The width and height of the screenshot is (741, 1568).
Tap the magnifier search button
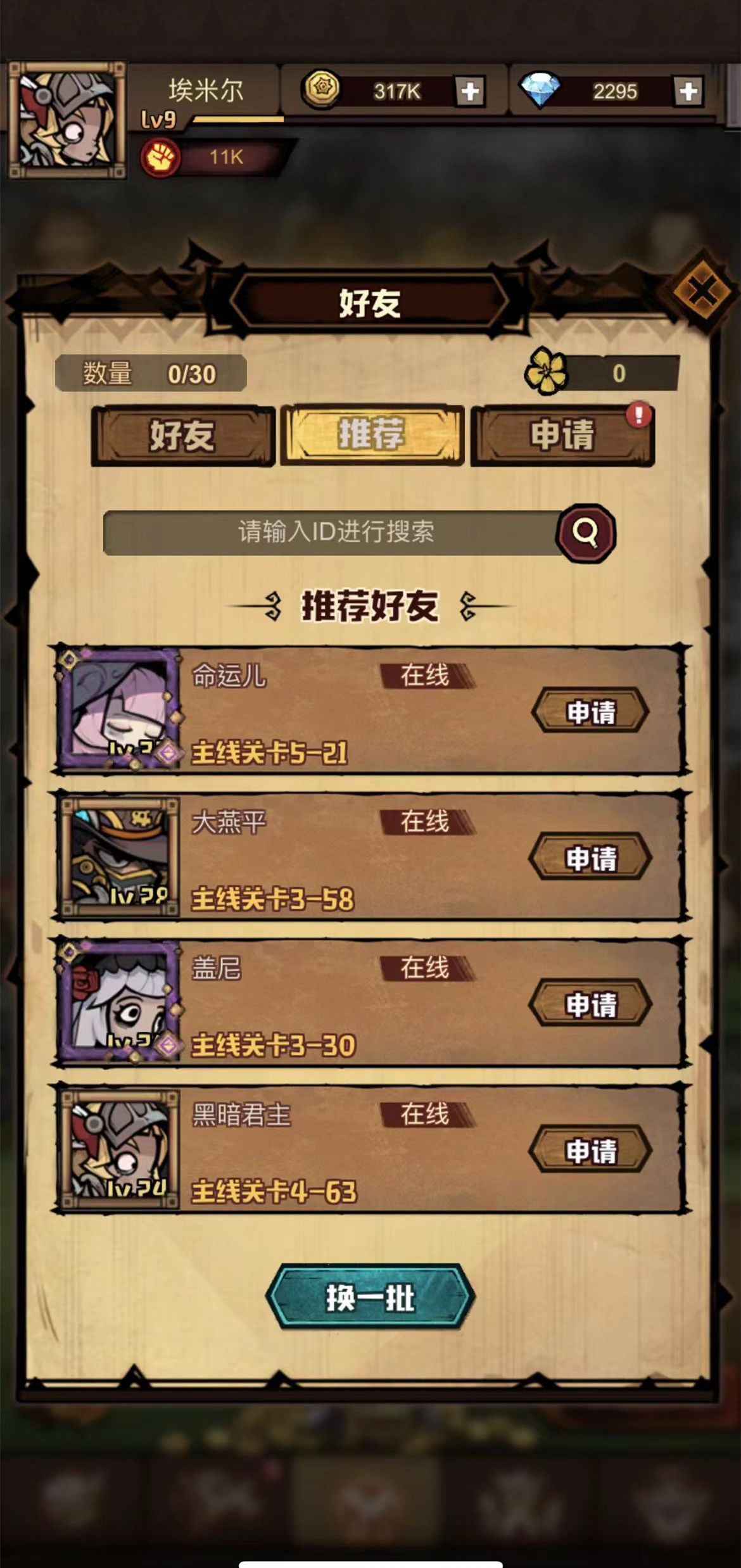pos(585,533)
